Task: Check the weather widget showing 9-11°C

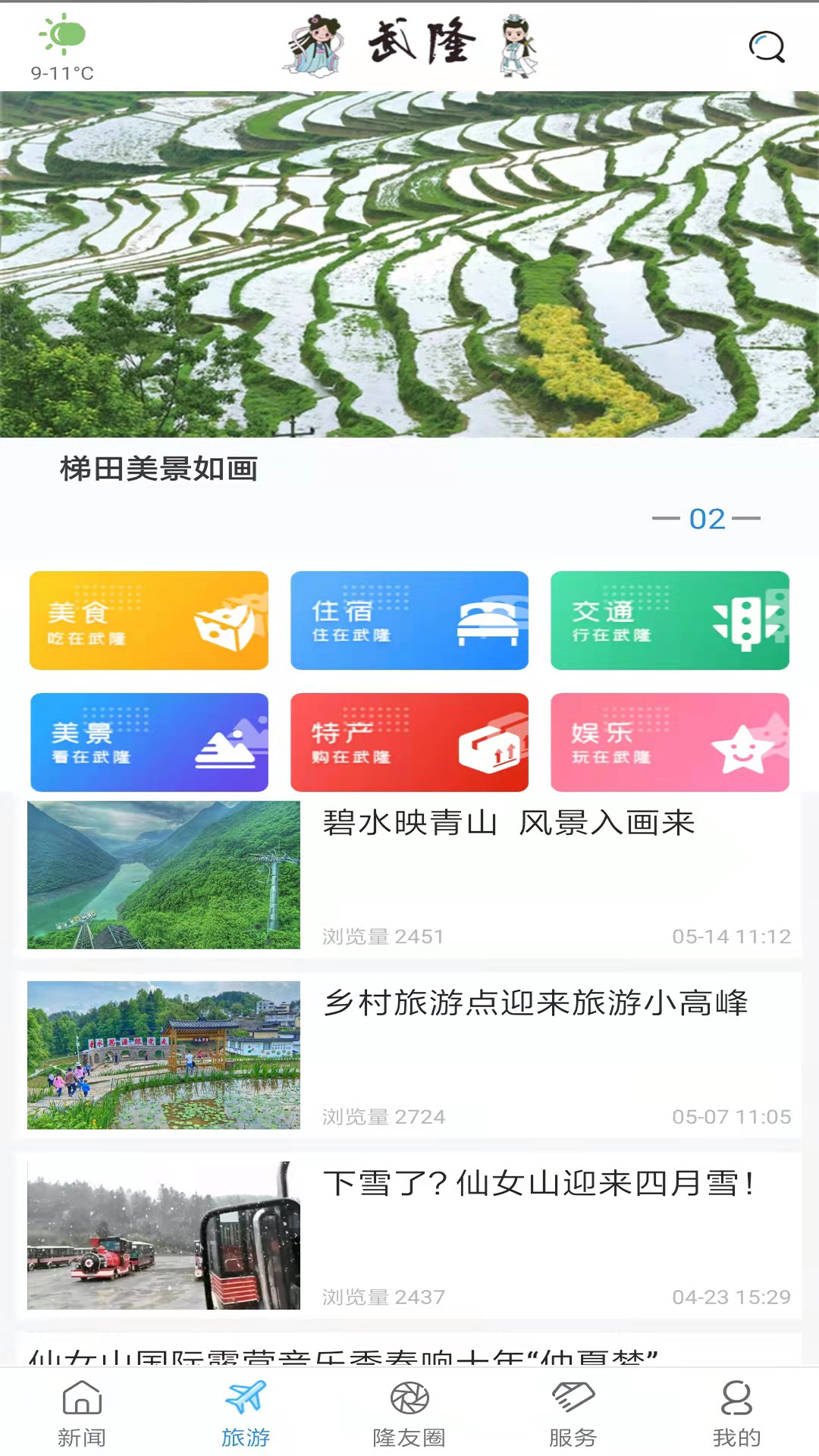Action: [x=62, y=48]
